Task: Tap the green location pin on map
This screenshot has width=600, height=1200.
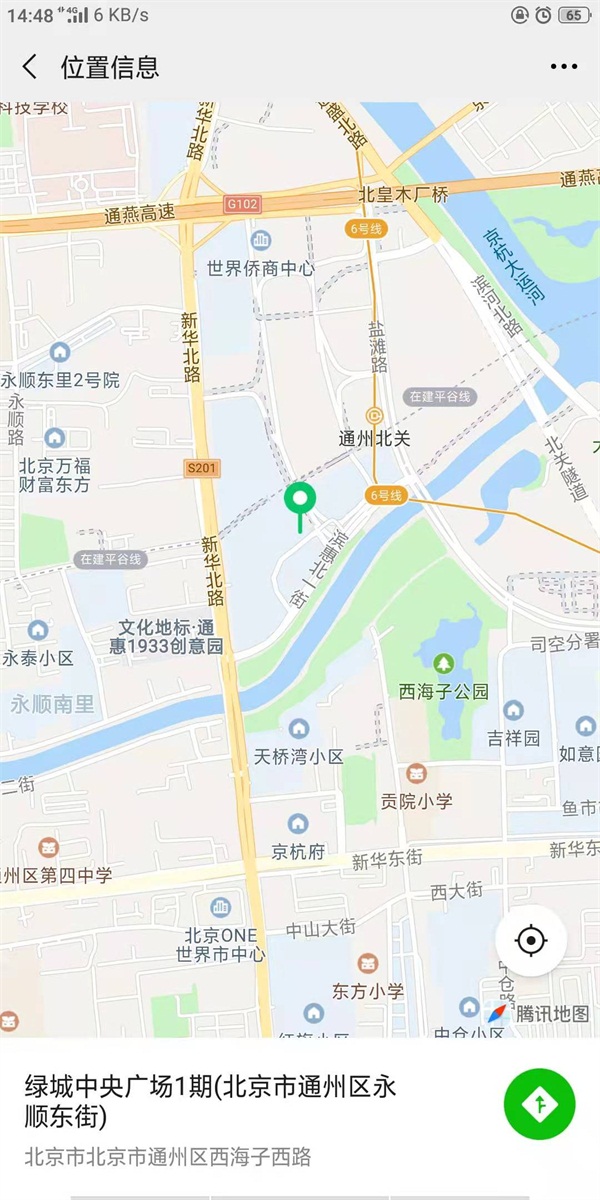Action: pos(300,499)
